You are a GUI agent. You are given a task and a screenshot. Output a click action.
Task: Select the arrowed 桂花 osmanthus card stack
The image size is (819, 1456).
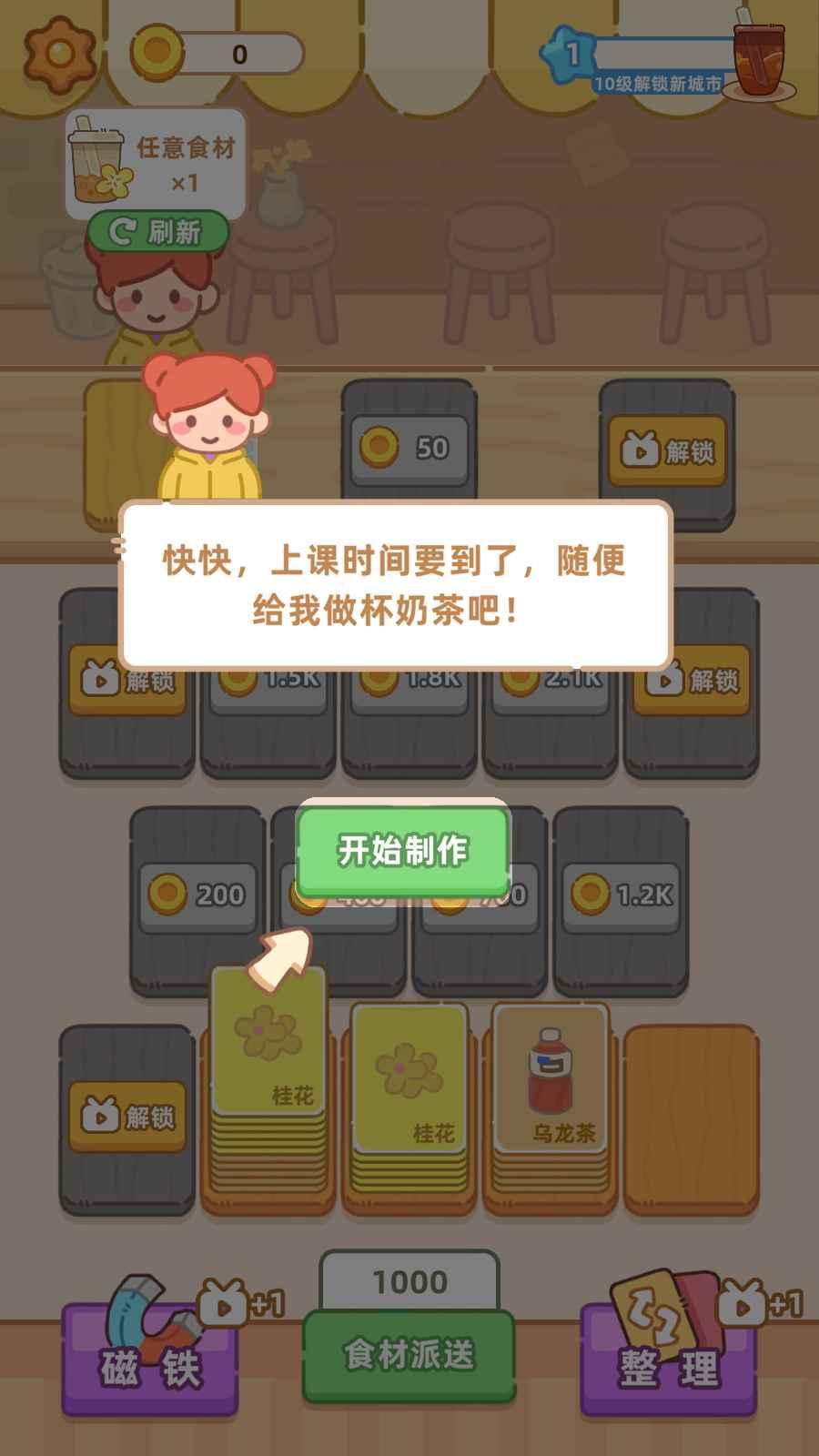tap(268, 1046)
